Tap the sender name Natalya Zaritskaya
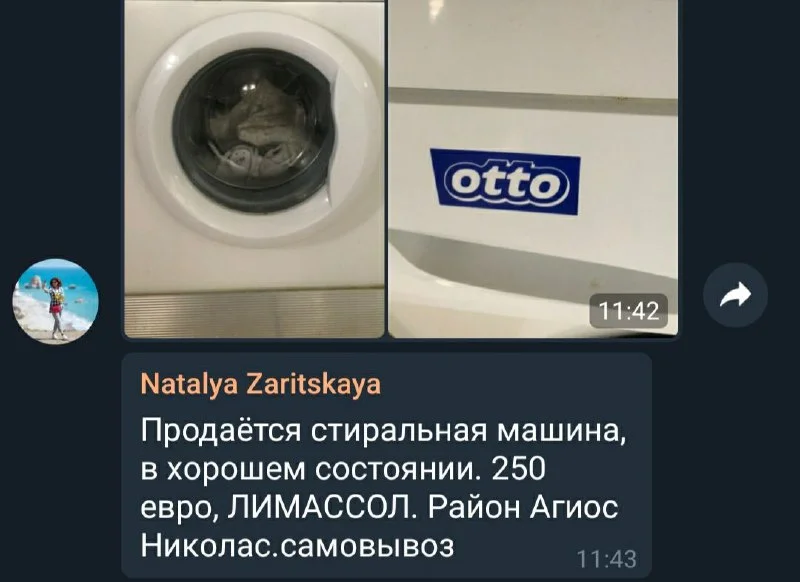 point(260,384)
